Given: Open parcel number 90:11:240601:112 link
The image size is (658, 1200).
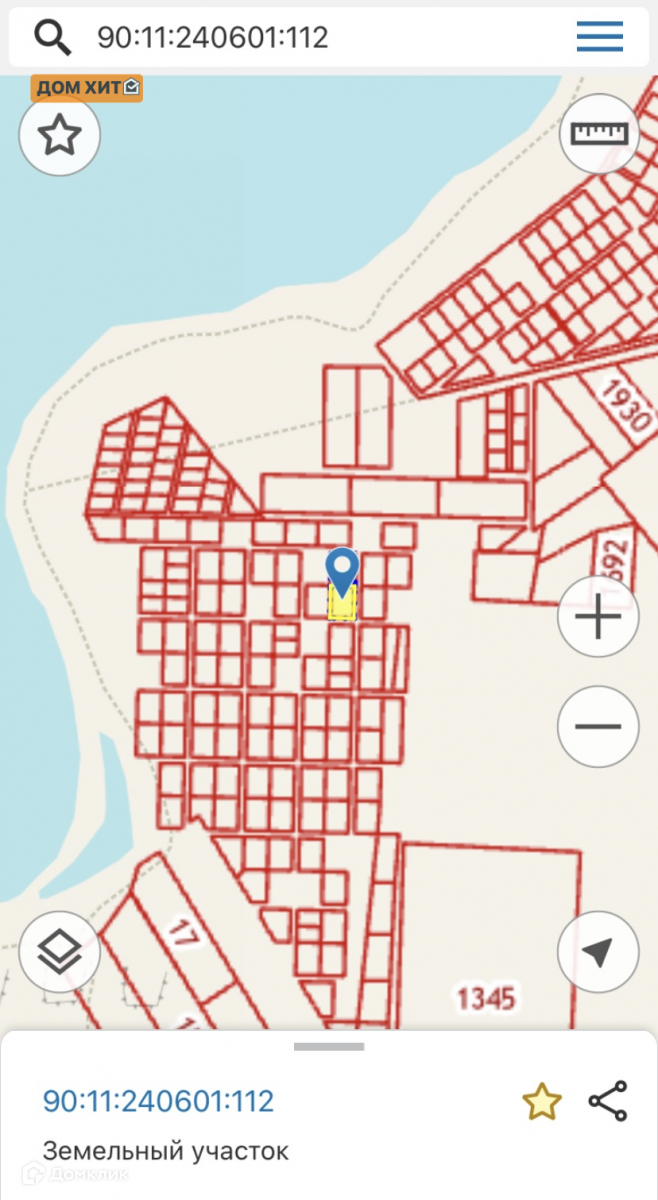Looking at the screenshot, I should point(158,1101).
